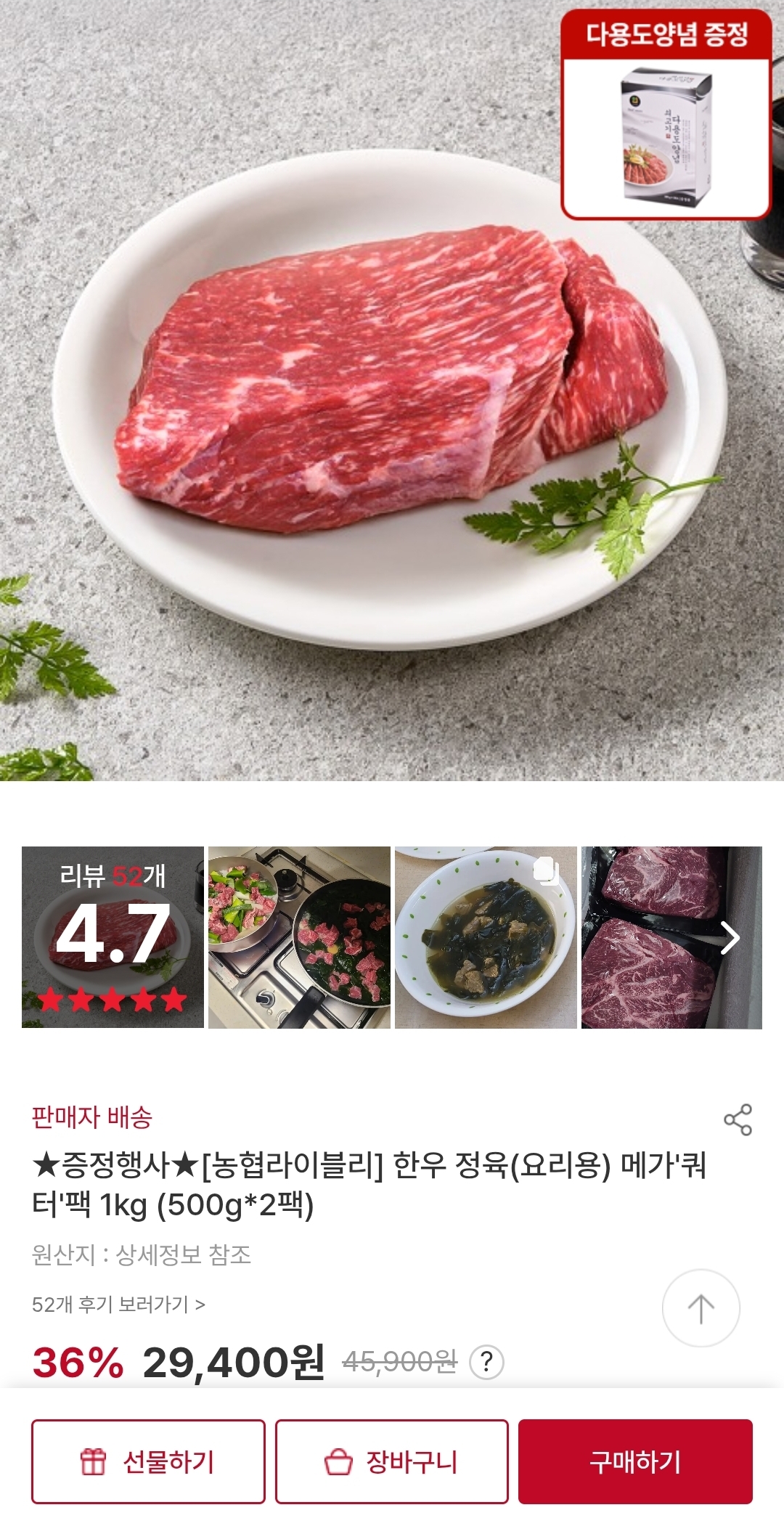The height and width of the screenshot is (1518, 784).
Task: Open the price info question mark icon
Action: click(x=486, y=1362)
